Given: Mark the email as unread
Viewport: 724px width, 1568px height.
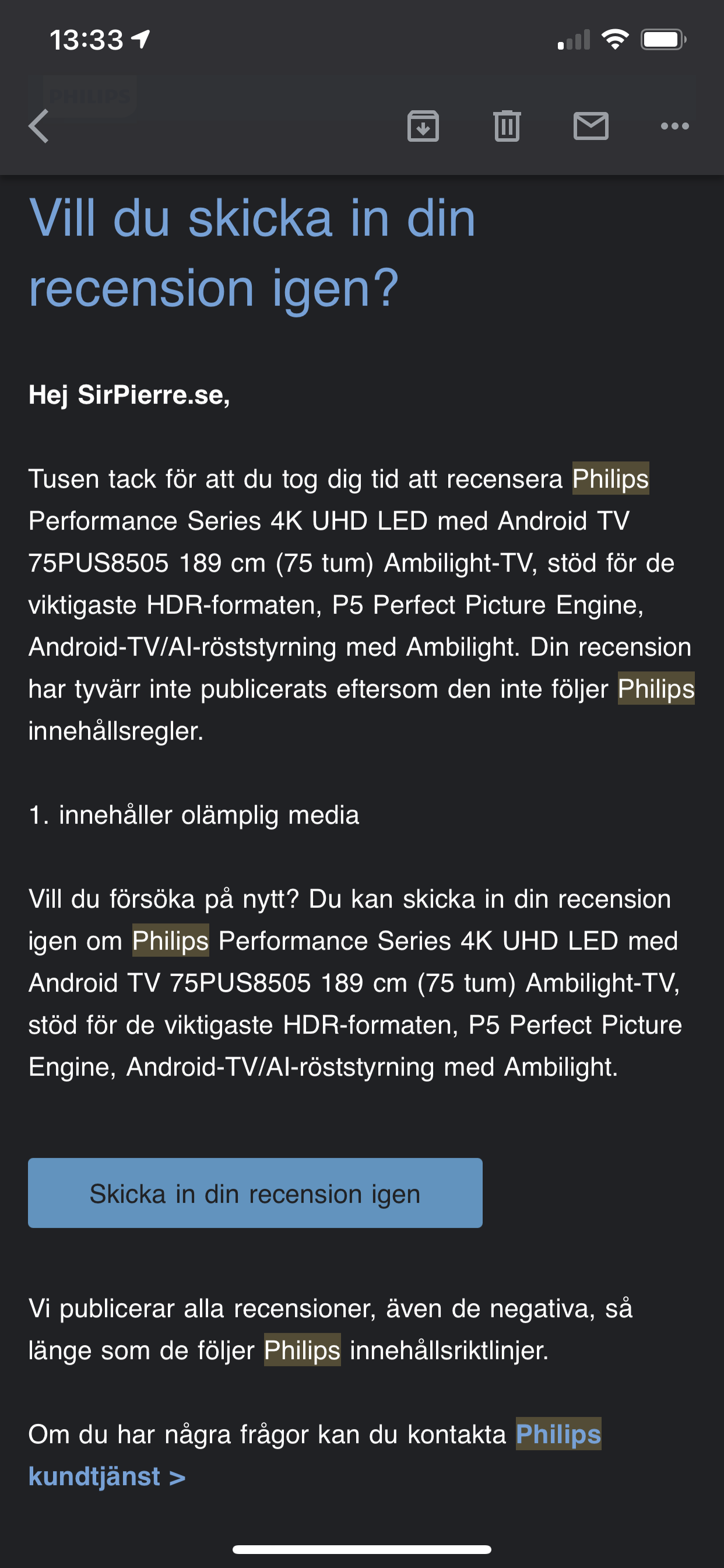Looking at the screenshot, I should 591,126.
